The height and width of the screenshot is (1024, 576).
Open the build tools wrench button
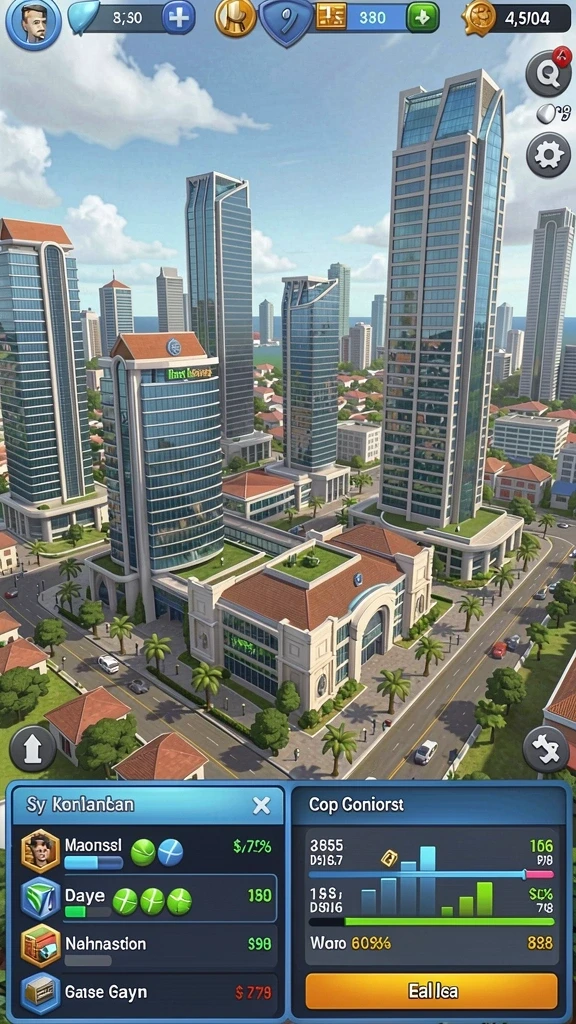click(546, 749)
